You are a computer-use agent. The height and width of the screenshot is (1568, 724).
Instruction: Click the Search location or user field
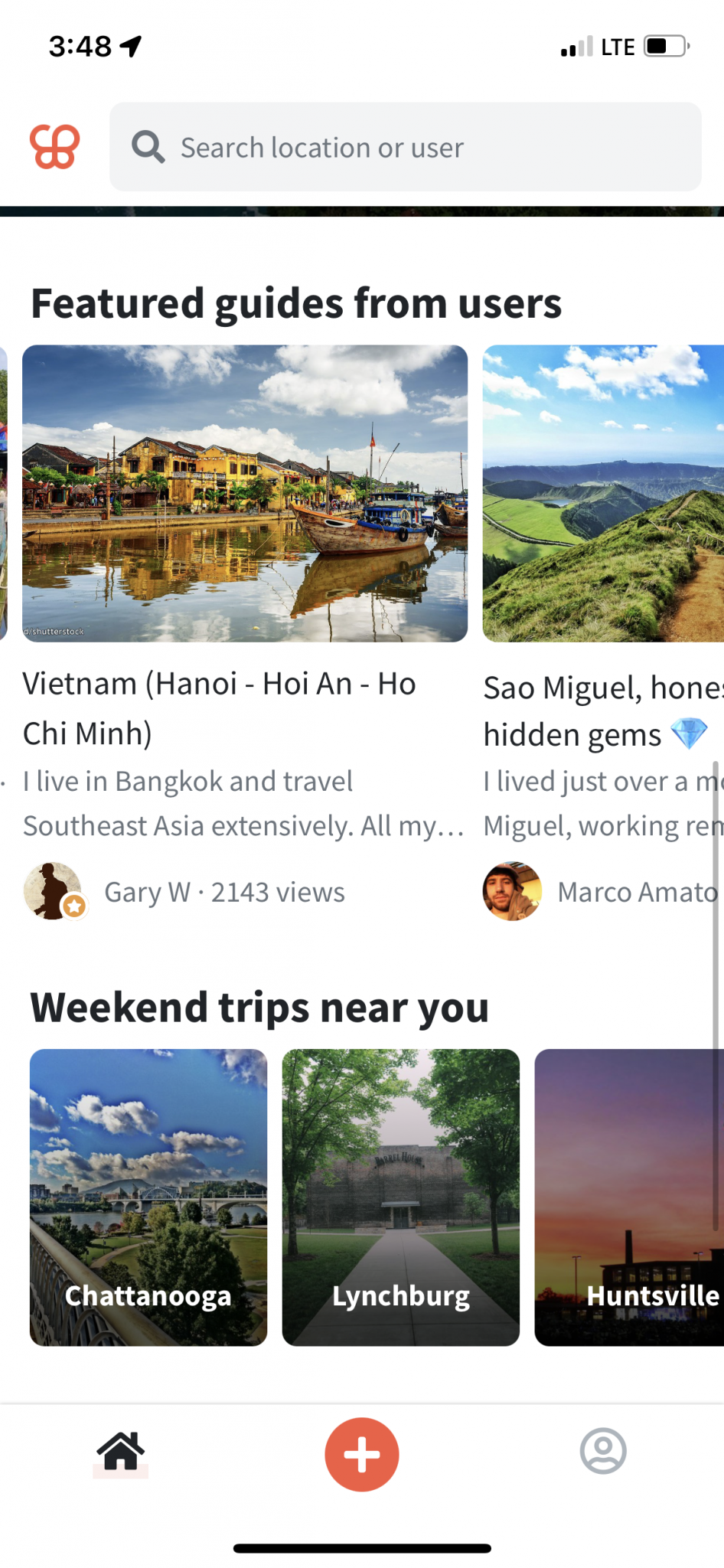(x=406, y=147)
